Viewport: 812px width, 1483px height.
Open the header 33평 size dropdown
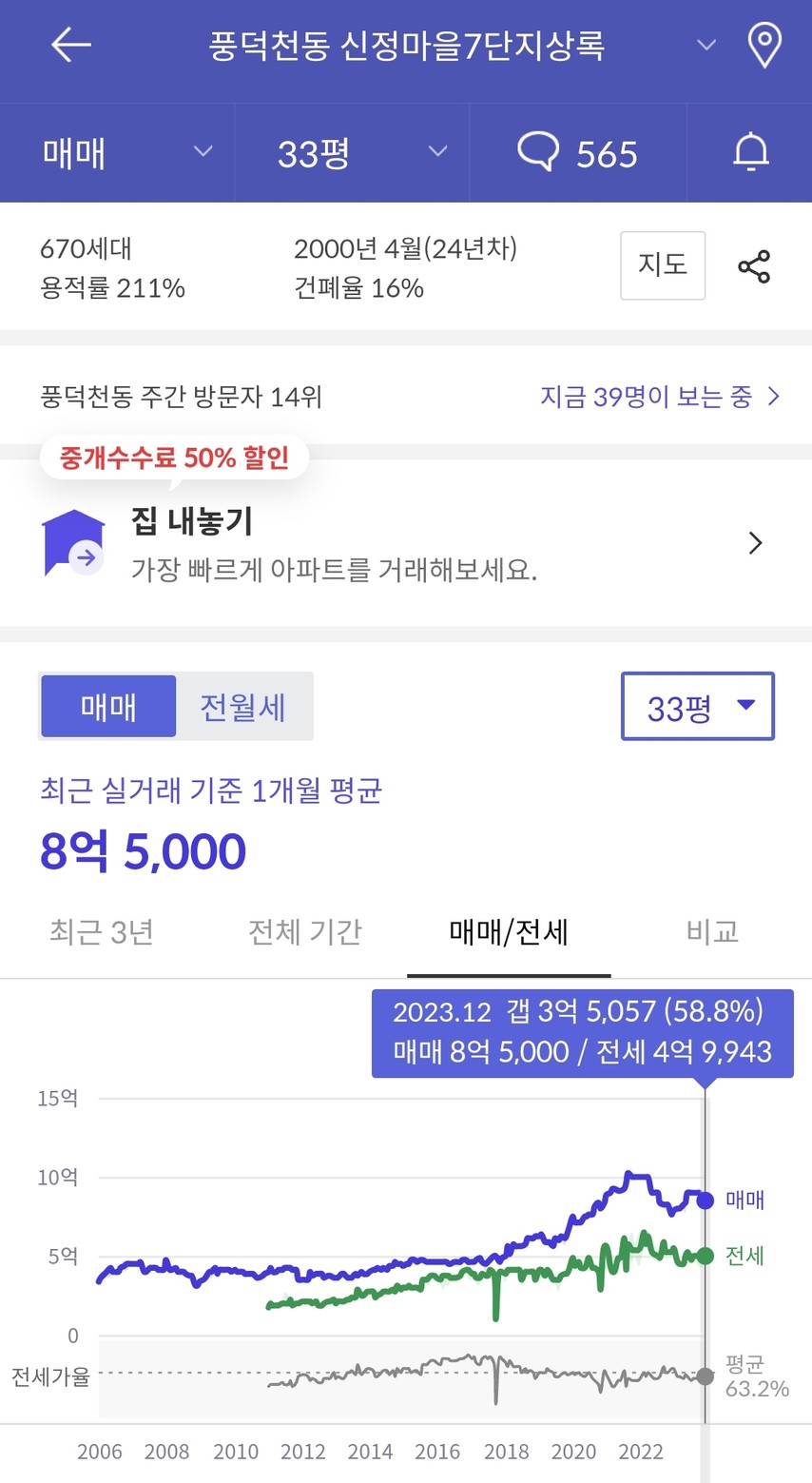(352, 152)
